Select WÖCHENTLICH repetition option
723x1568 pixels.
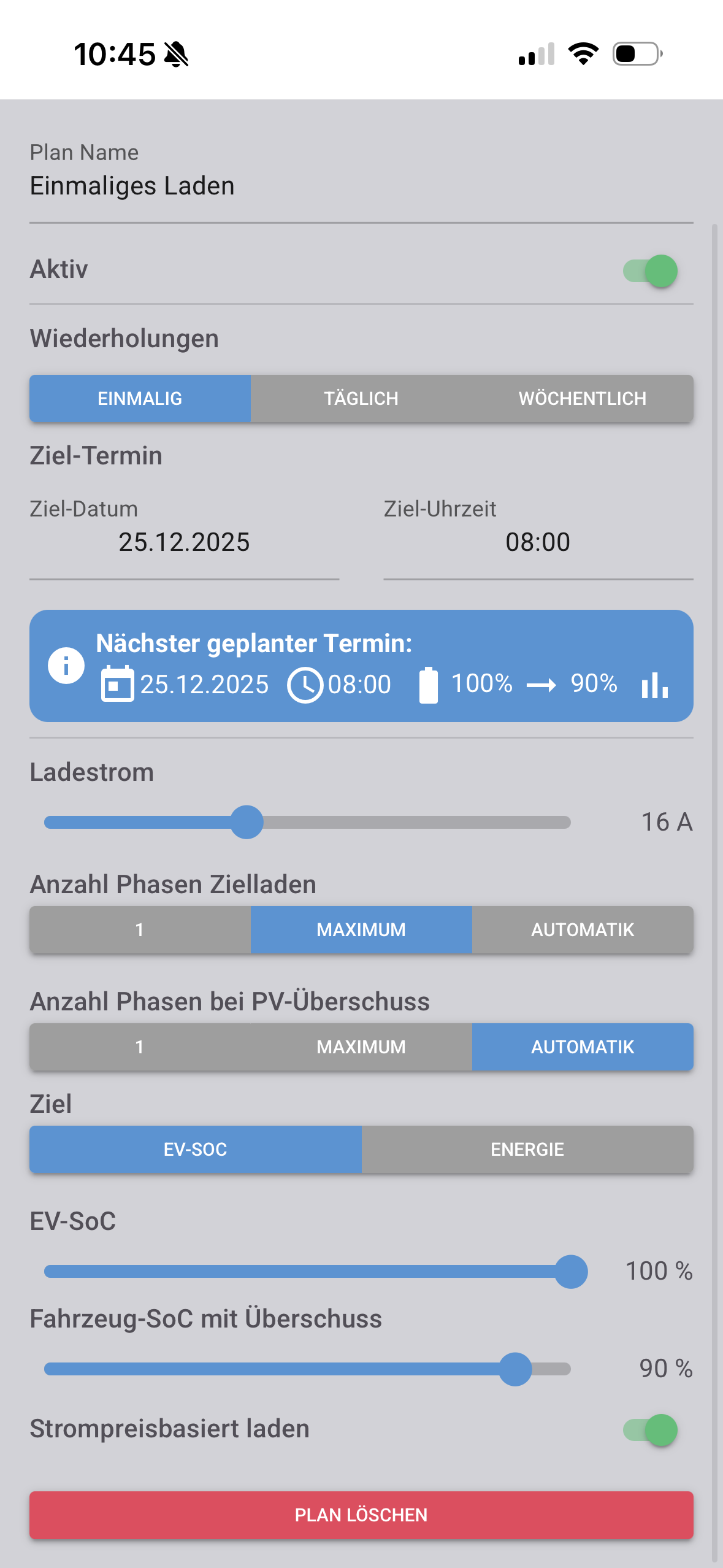582,399
